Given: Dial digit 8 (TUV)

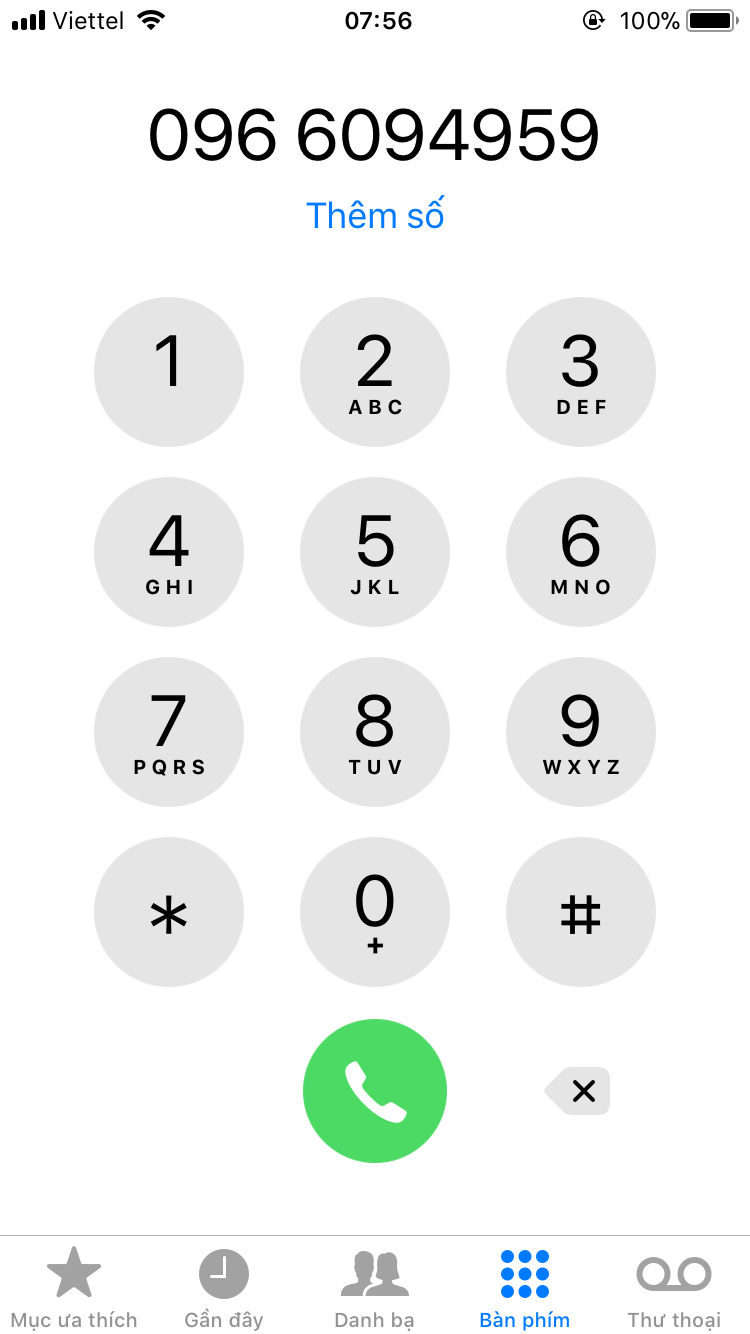Looking at the screenshot, I should click(x=375, y=732).
